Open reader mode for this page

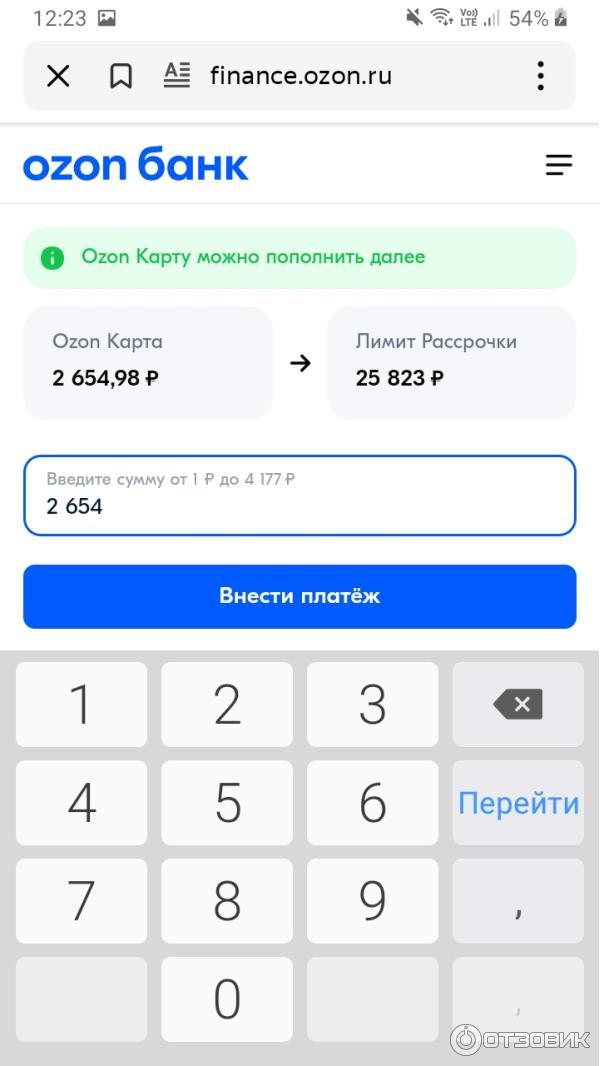[x=177, y=76]
